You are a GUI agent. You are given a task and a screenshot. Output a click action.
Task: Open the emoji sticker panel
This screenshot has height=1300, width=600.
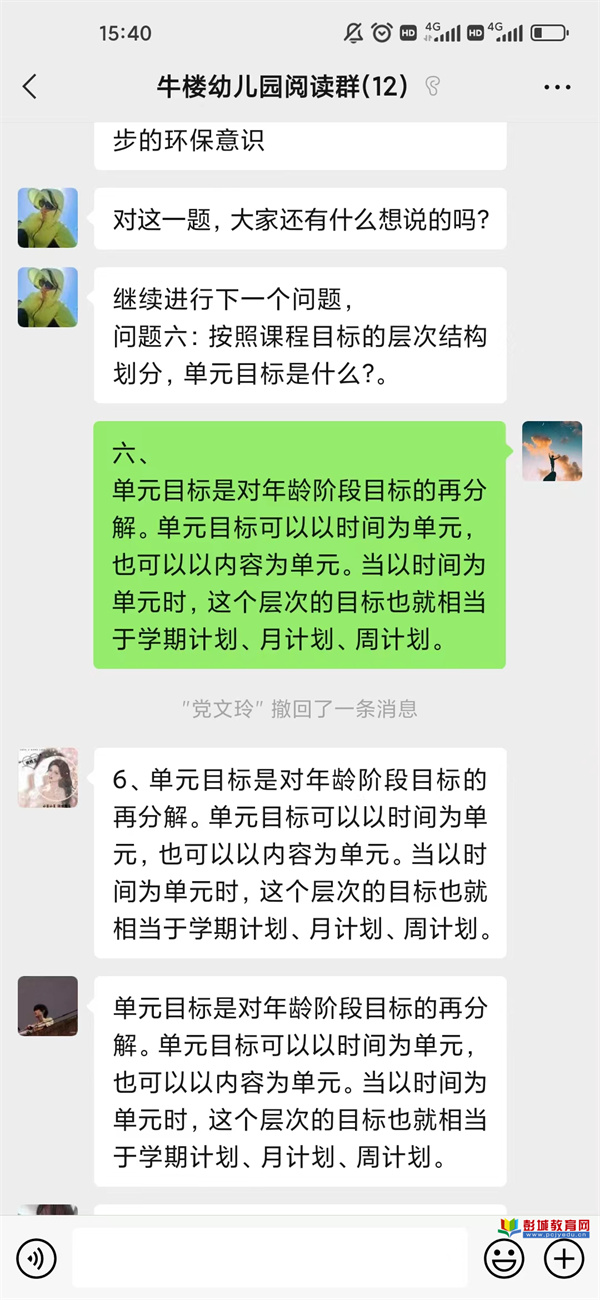[503, 1257]
